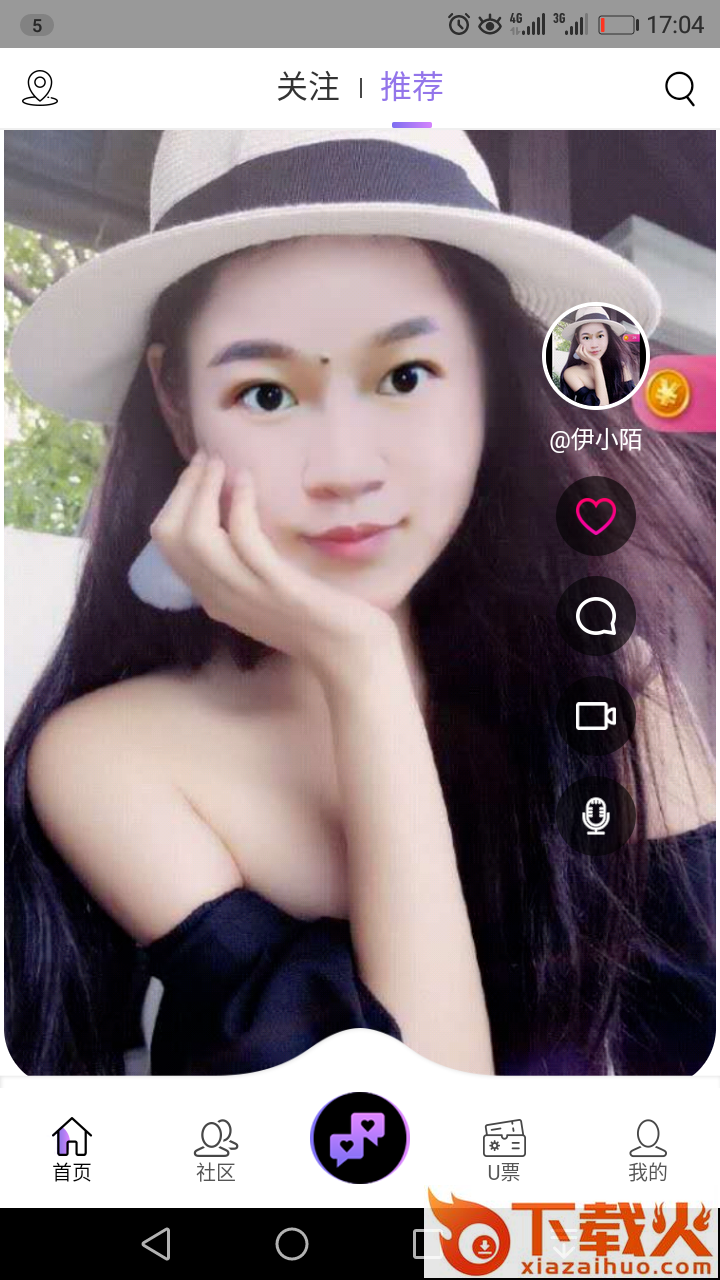Switch to the 关注 tab

tap(308, 88)
